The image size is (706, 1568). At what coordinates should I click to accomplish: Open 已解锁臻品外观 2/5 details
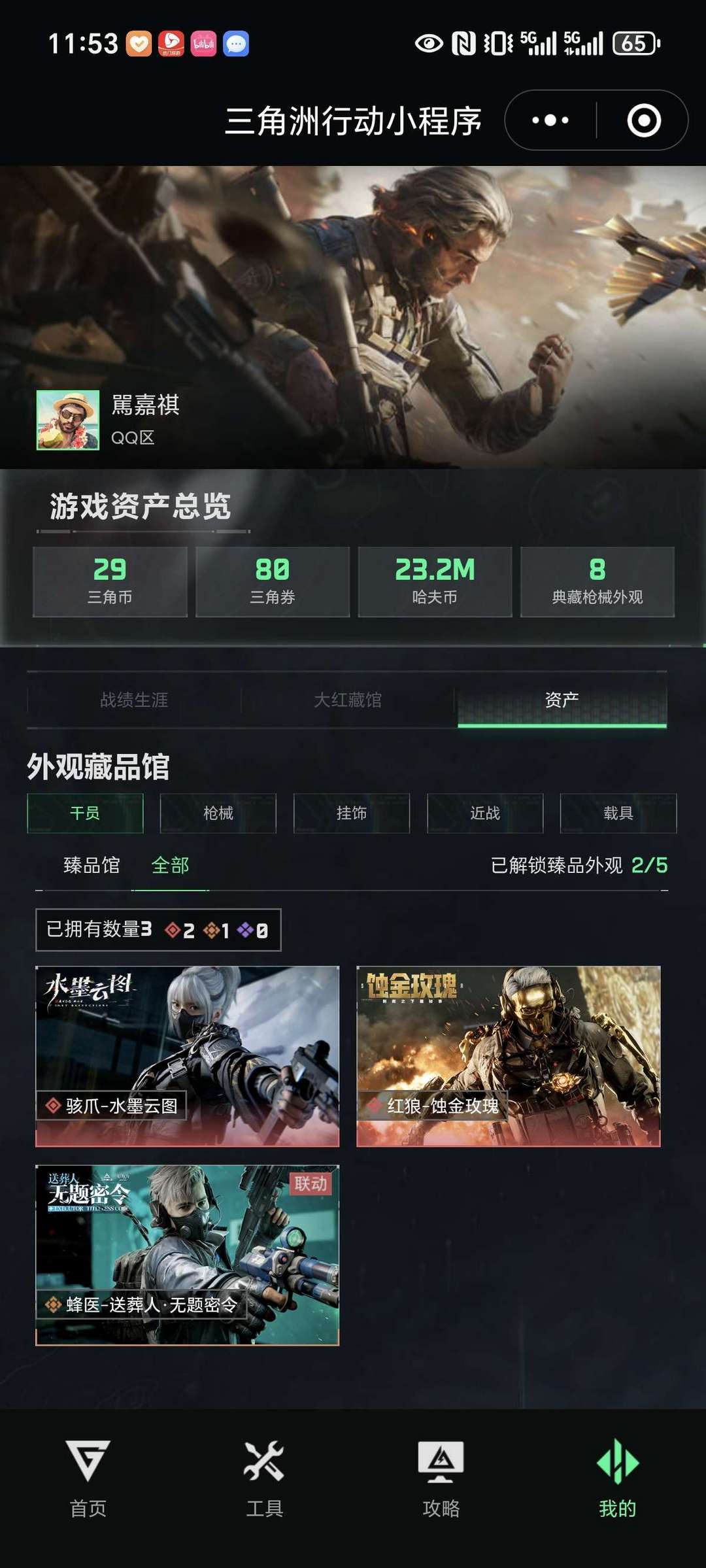[x=580, y=866]
